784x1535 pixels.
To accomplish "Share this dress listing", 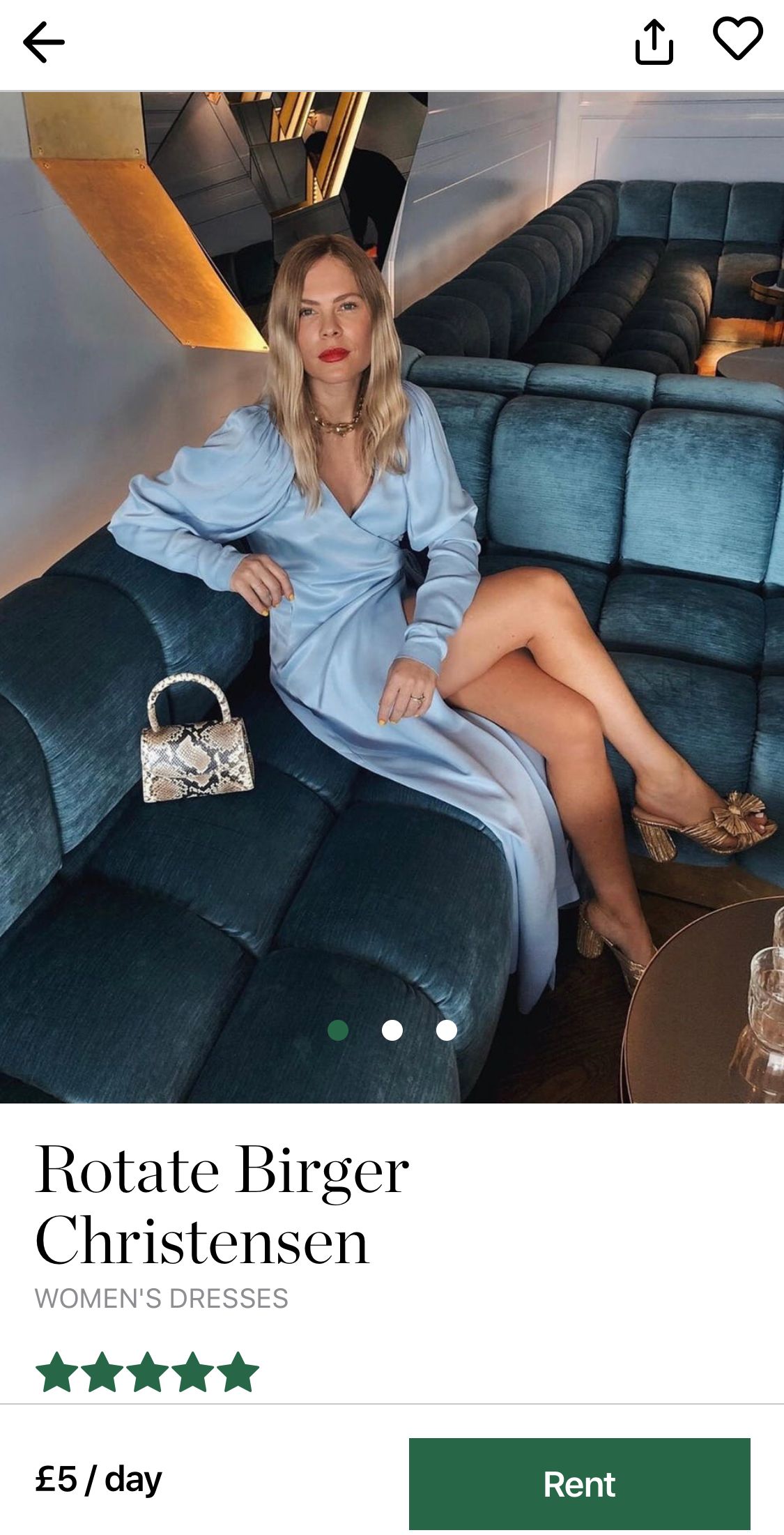I will pyautogui.click(x=654, y=43).
